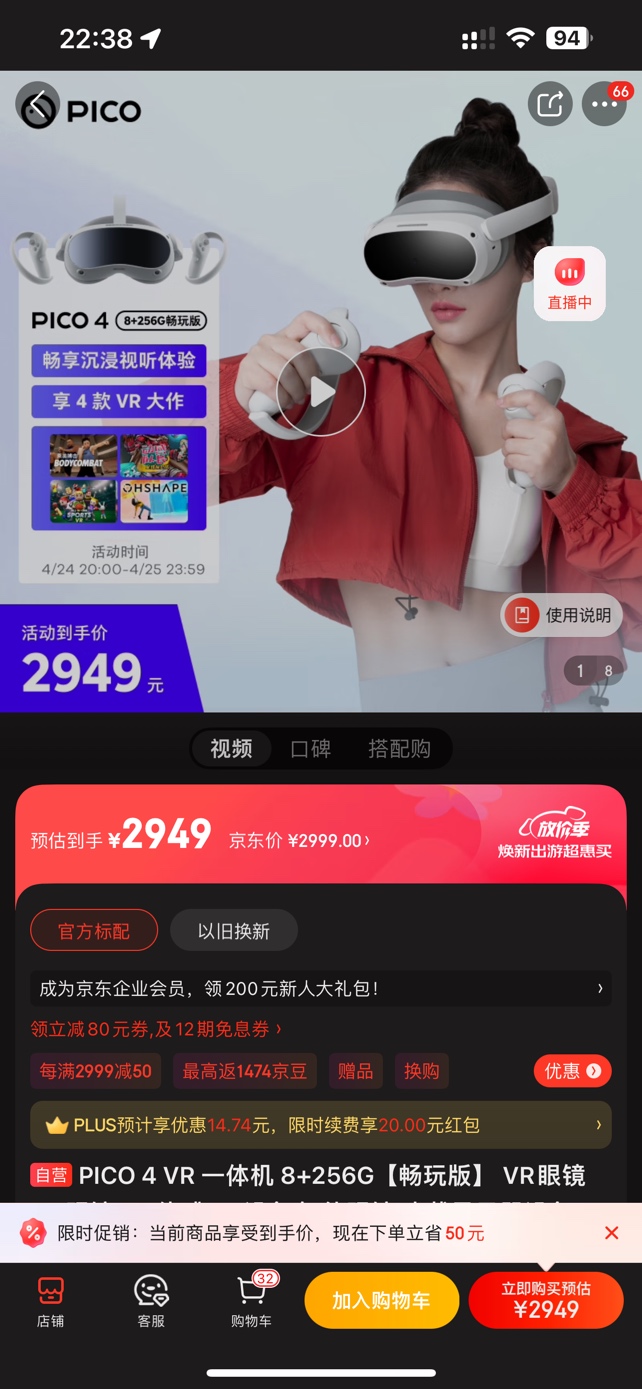Open the 直播中 live stream
Viewport: 642px width, 1389px height.
pyautogui.click(x=569, y=284)
